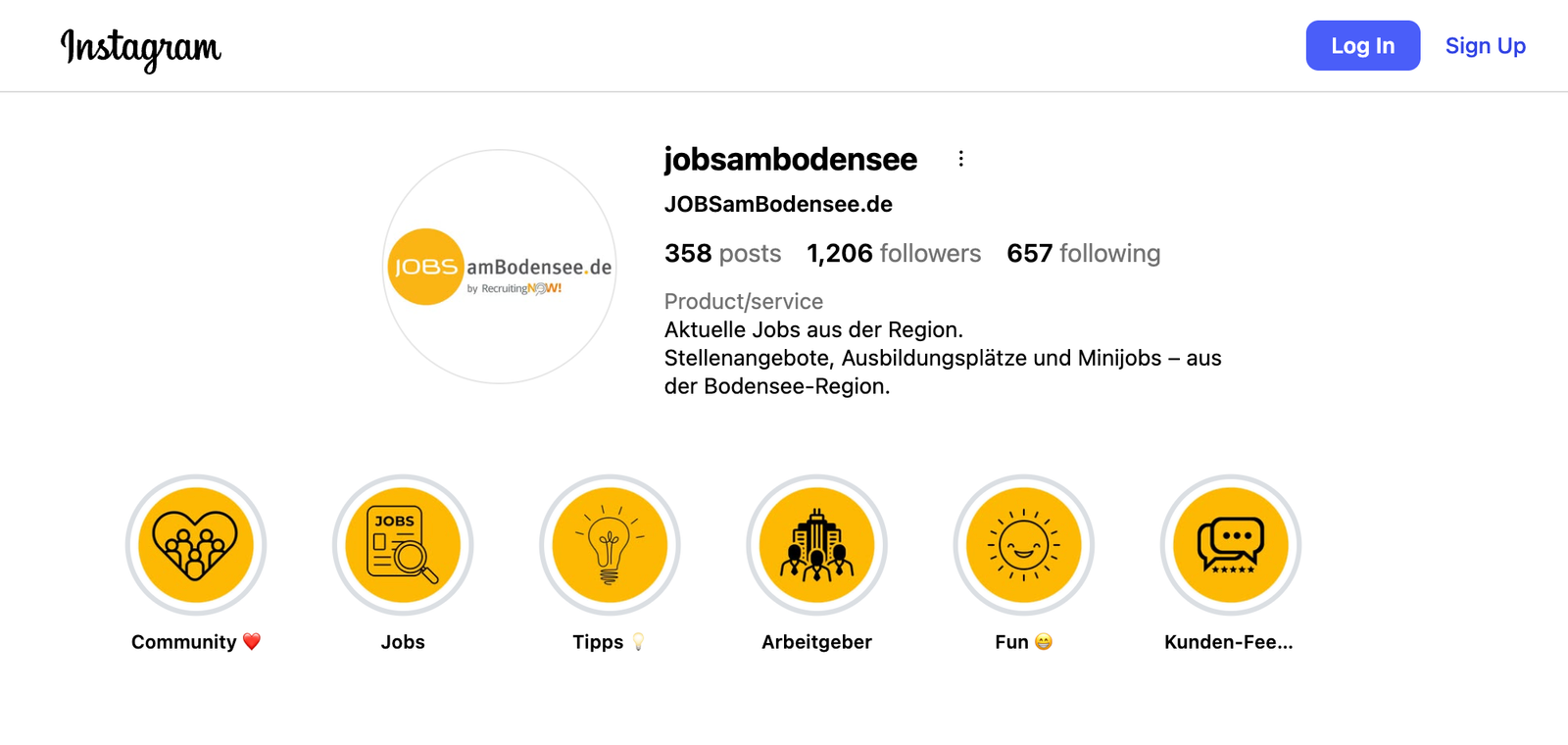Go to Instagram home via logo
This screenshot has height=745, width=1568.
tap(141, 47)
